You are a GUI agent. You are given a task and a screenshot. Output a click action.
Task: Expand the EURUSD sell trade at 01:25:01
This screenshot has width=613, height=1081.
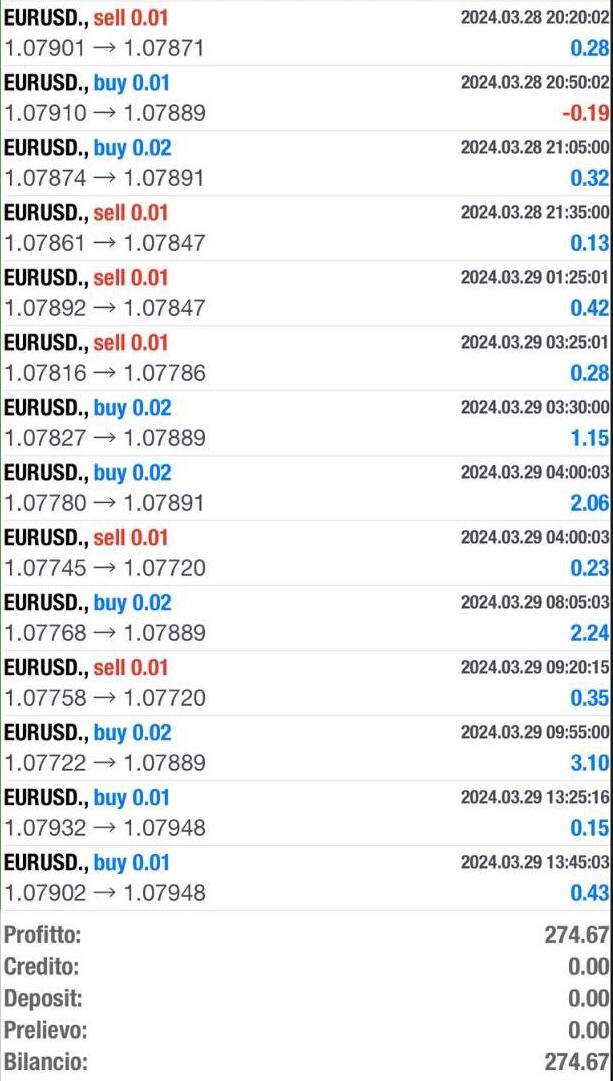(306, 293)
